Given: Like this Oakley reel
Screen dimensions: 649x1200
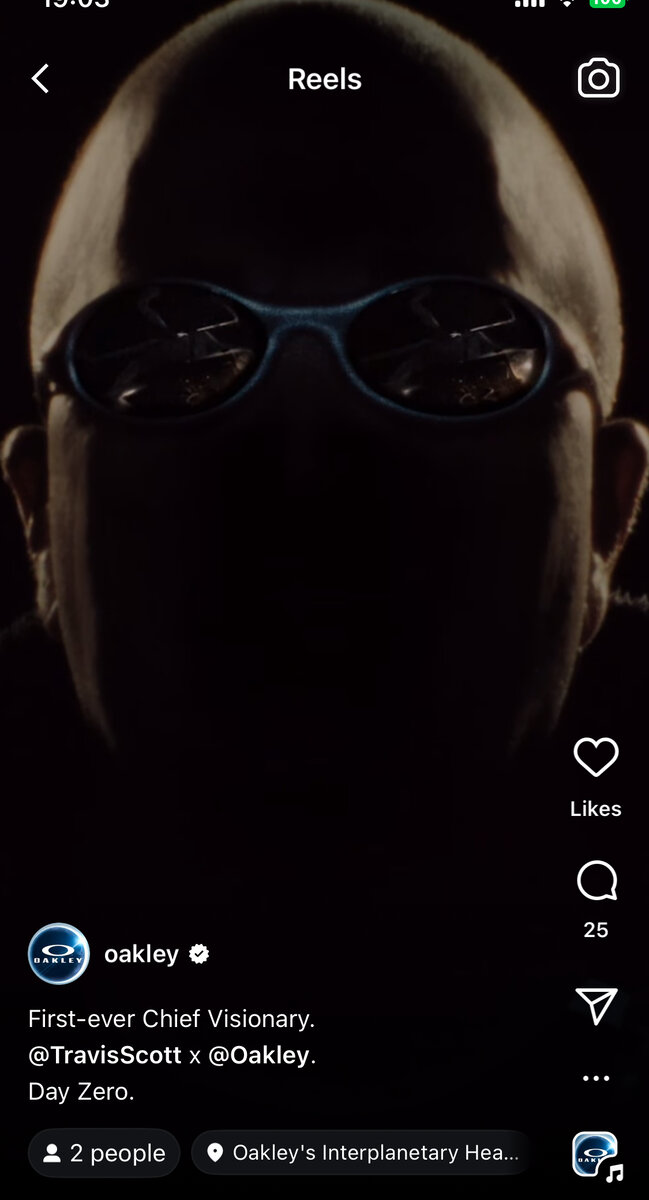Looking at the screenshot, I should point(596,758).
